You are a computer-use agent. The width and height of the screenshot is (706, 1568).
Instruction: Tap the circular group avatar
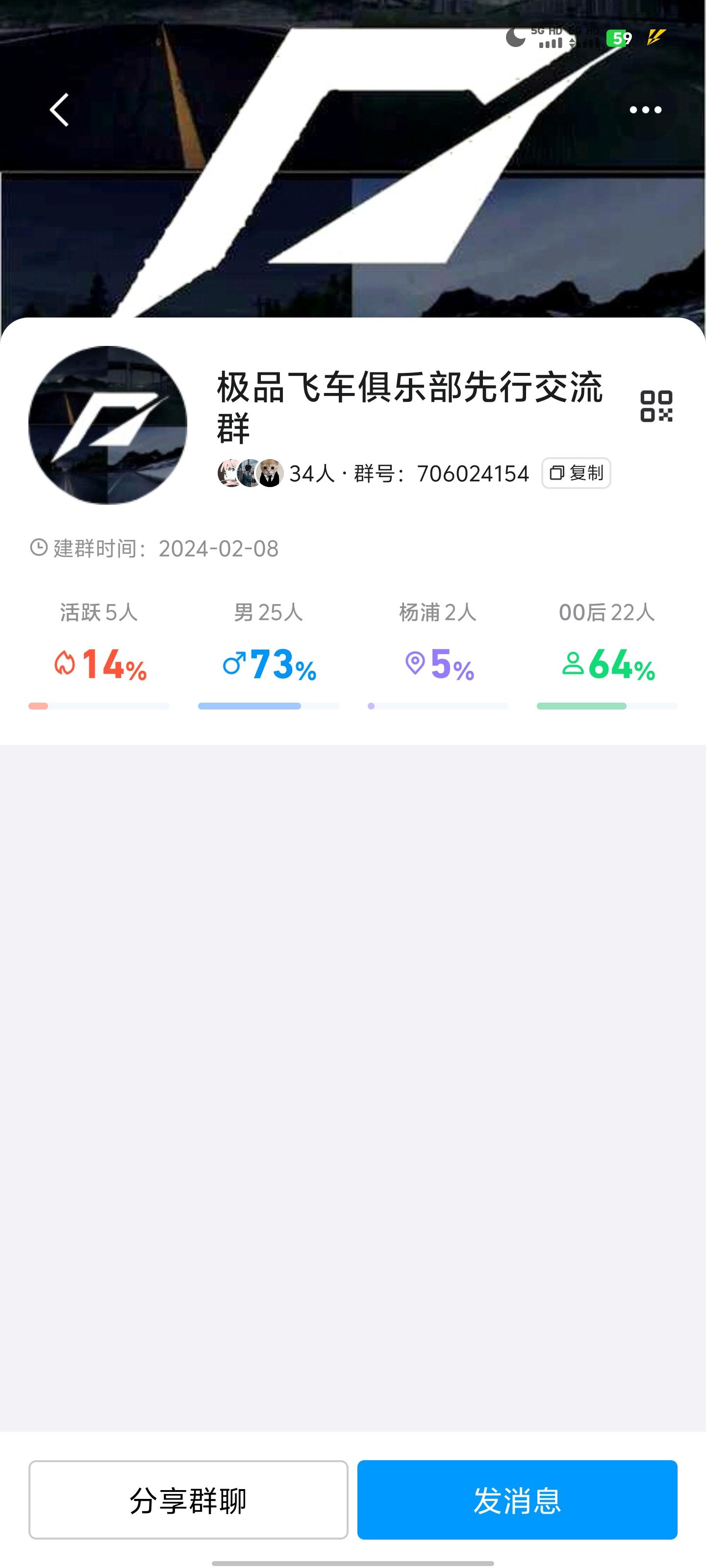click(x=108, y=425)
